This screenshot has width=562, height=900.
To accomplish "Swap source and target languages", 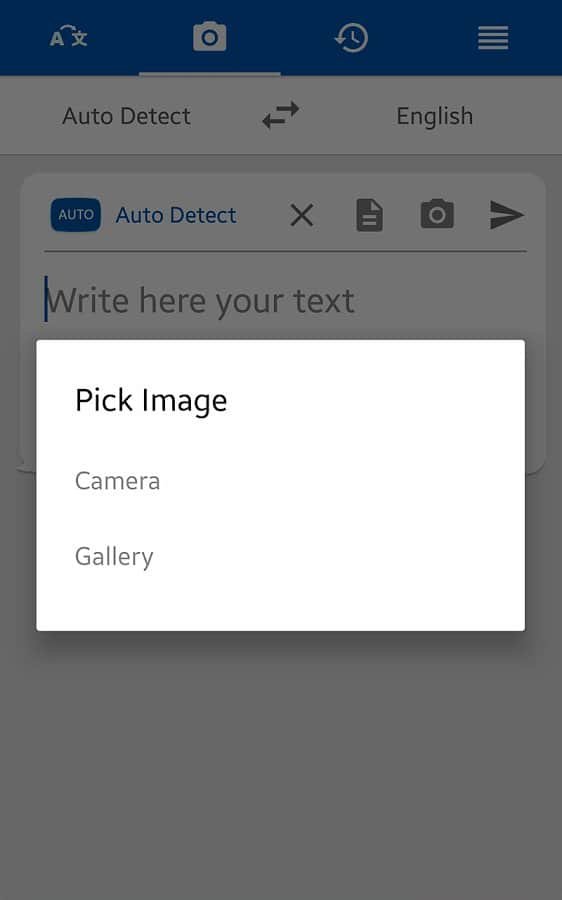I will (x=281, y=115).
